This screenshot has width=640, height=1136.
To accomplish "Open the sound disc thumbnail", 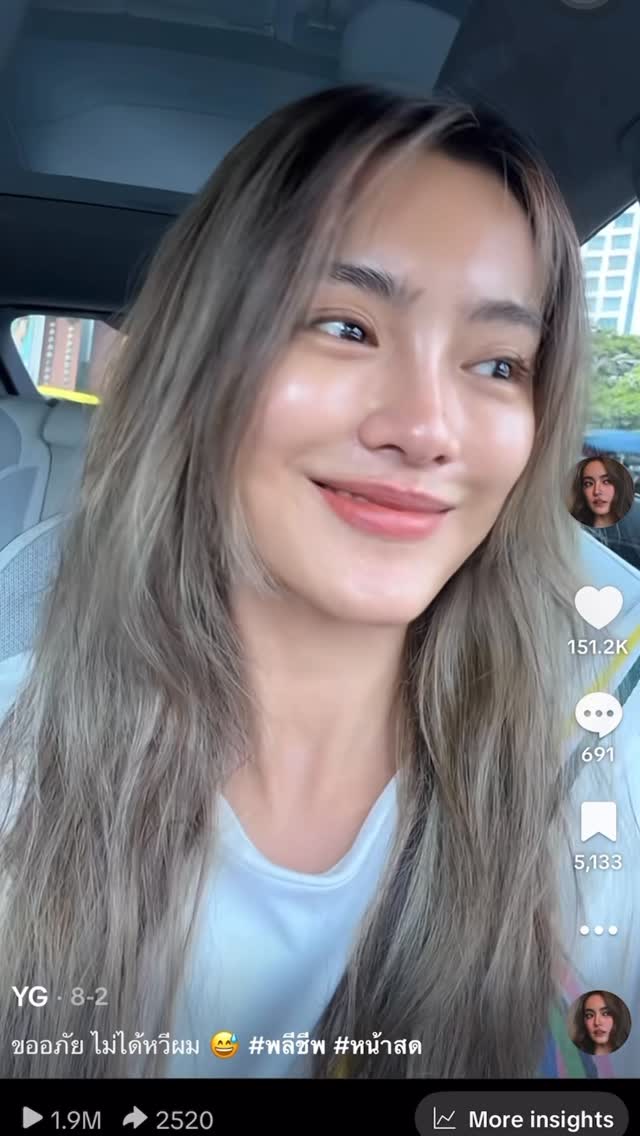I will (599, 1022).
